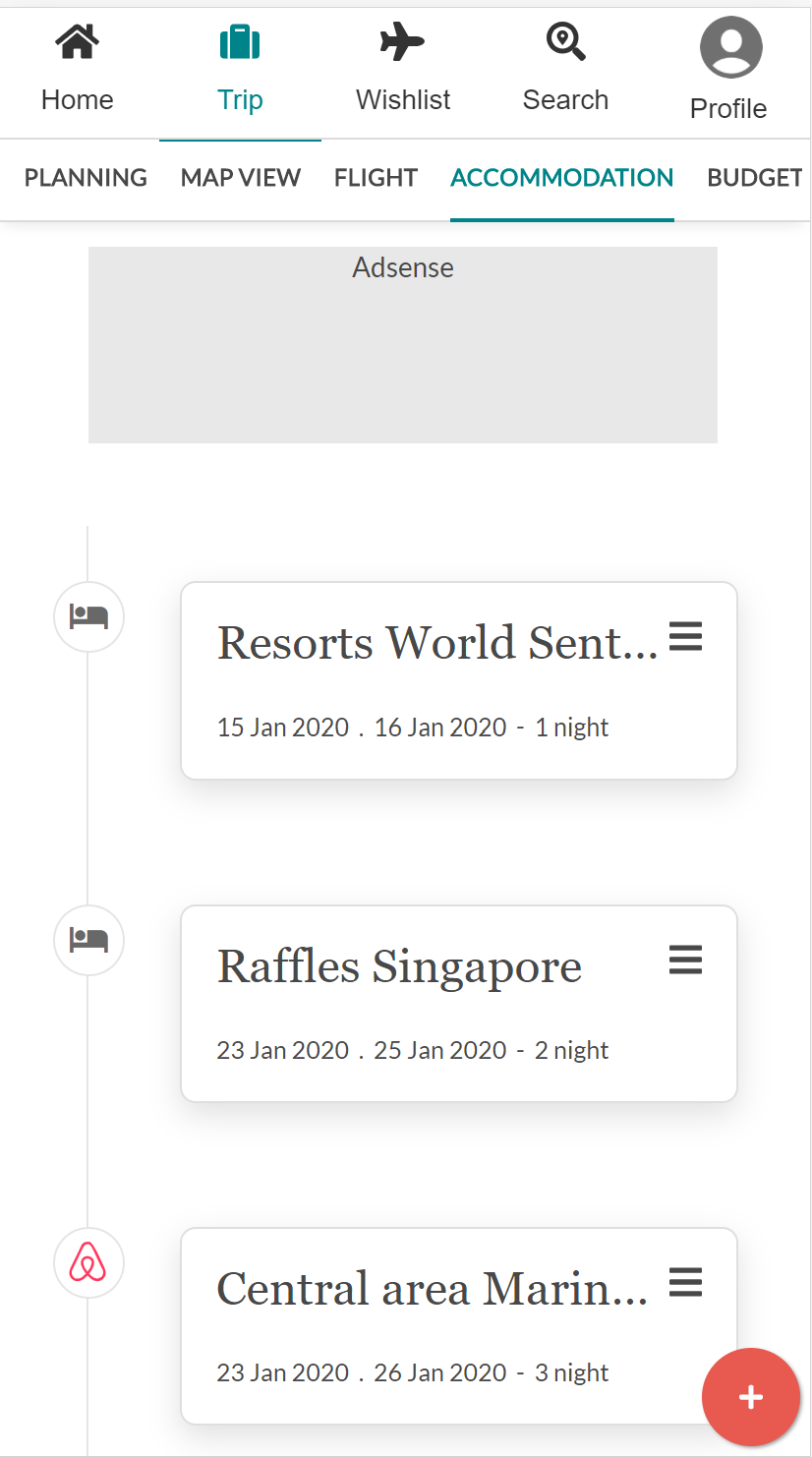Show the Flight section
Image resolution: width=812 pixels, height=1457 pixels.
[x=376, y=178]
